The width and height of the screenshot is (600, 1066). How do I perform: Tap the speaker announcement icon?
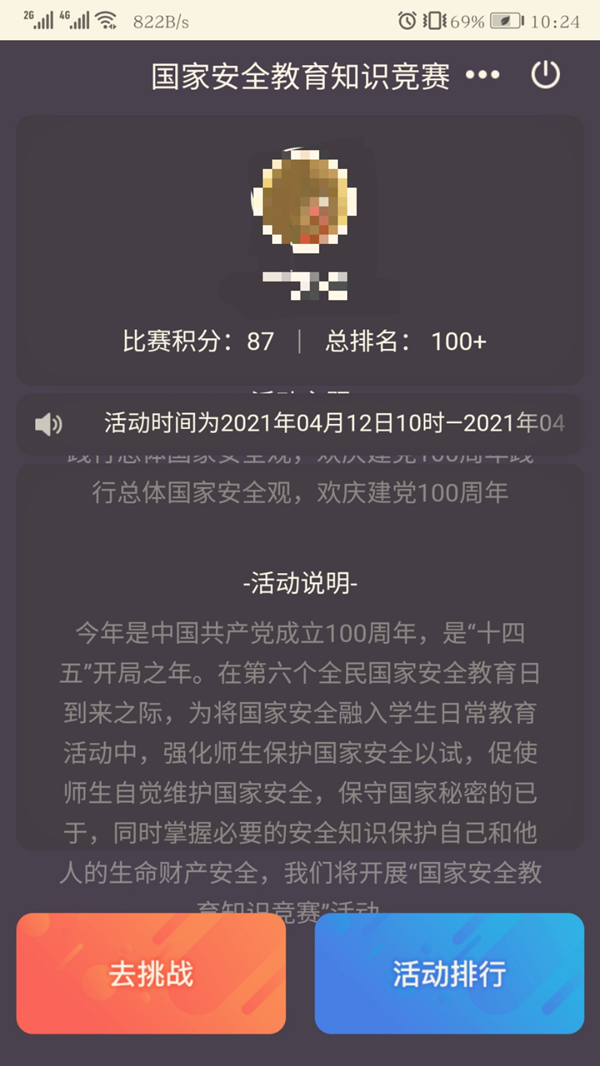pyautogui.click(x=48, y=424)
